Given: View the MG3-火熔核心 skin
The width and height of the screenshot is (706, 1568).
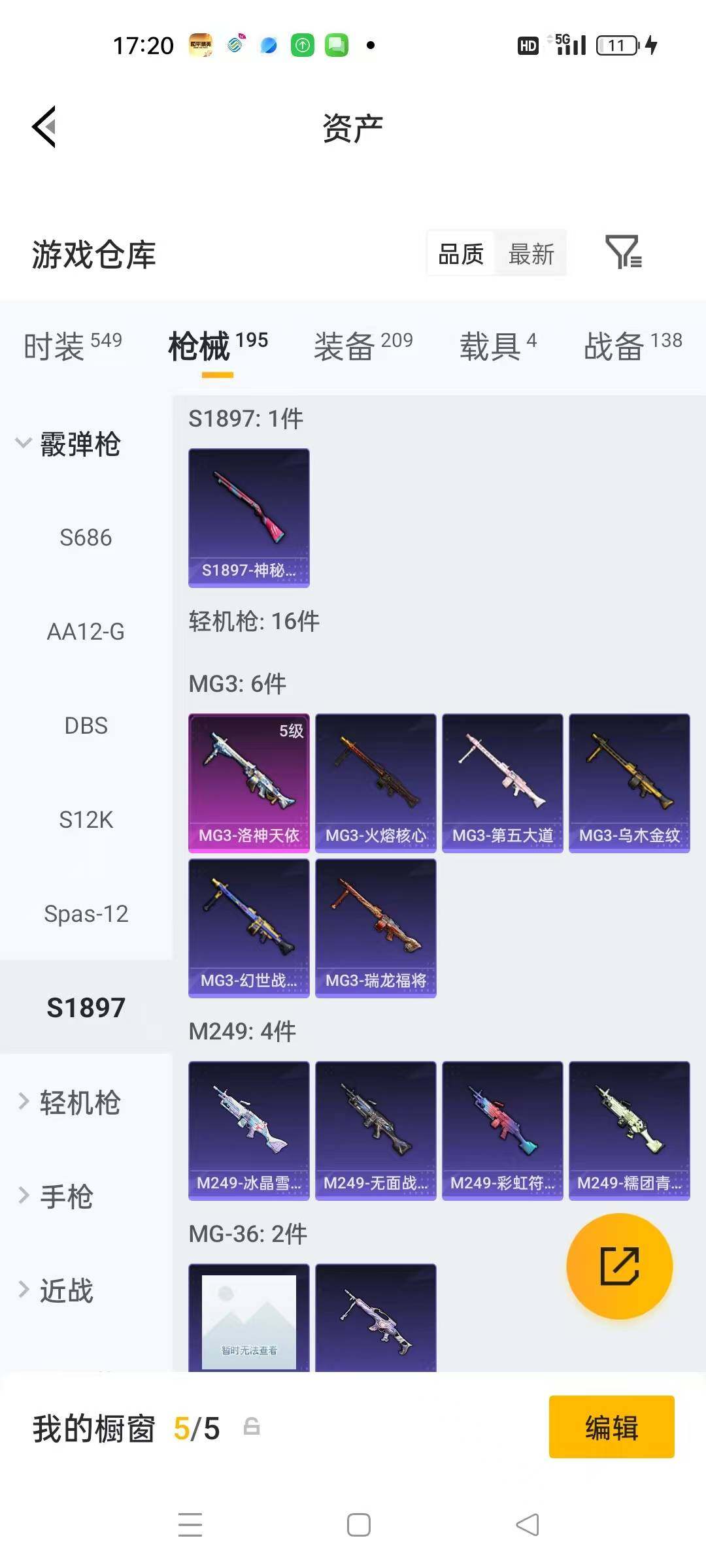Looking at the screenshot, I should click(376, 783).
